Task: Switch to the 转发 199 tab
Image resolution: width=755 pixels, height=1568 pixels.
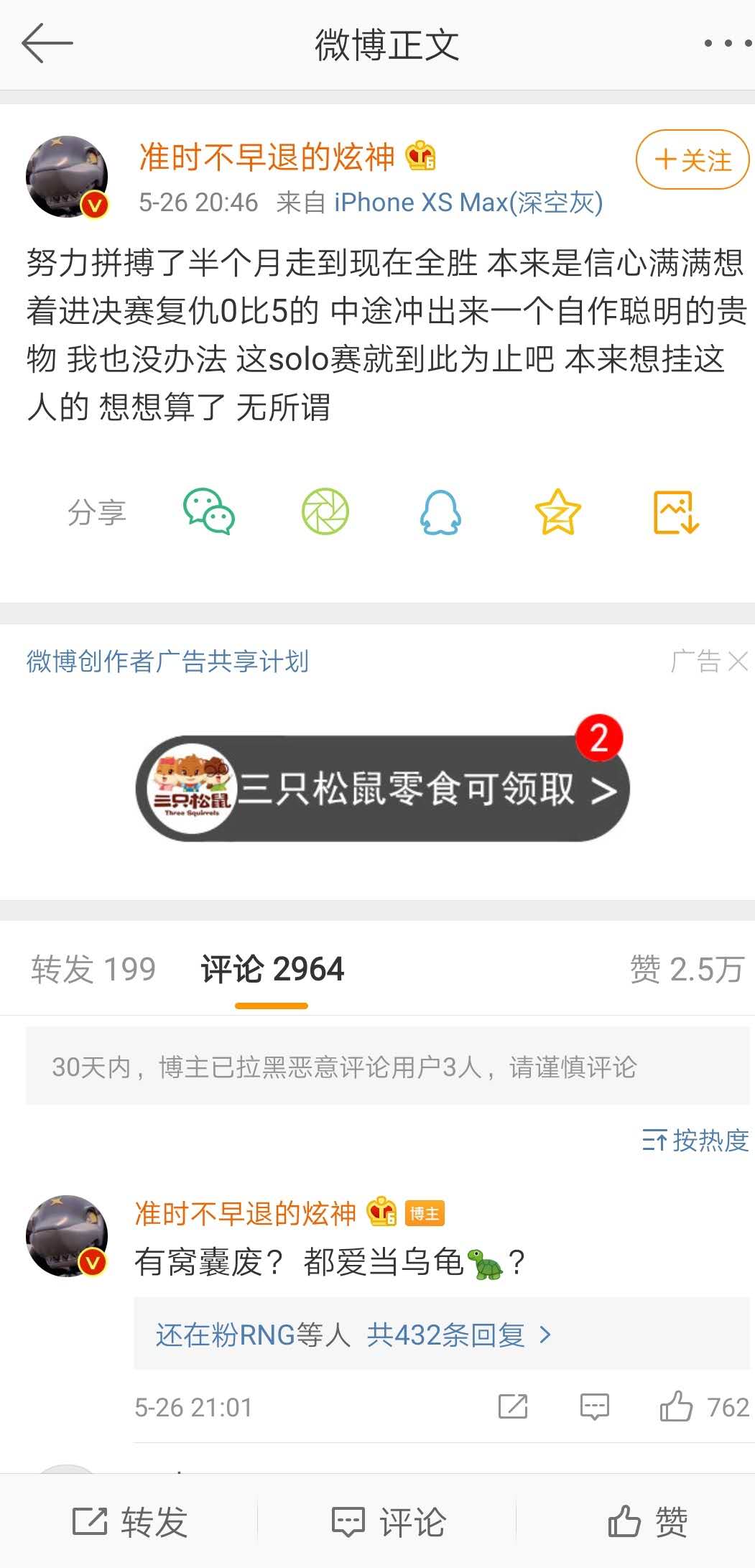Action: click(93, 969)
